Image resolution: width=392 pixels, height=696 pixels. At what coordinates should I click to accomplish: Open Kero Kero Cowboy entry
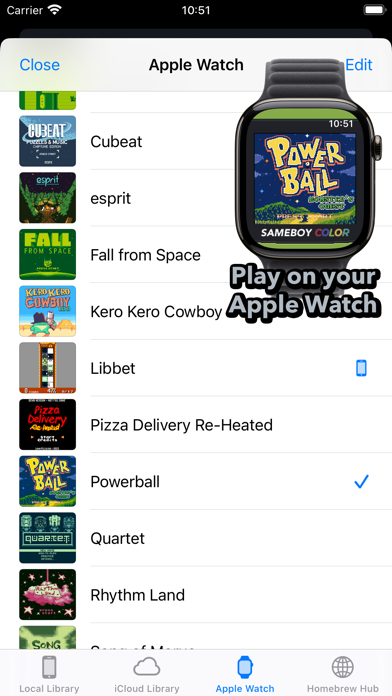[196, 312]
